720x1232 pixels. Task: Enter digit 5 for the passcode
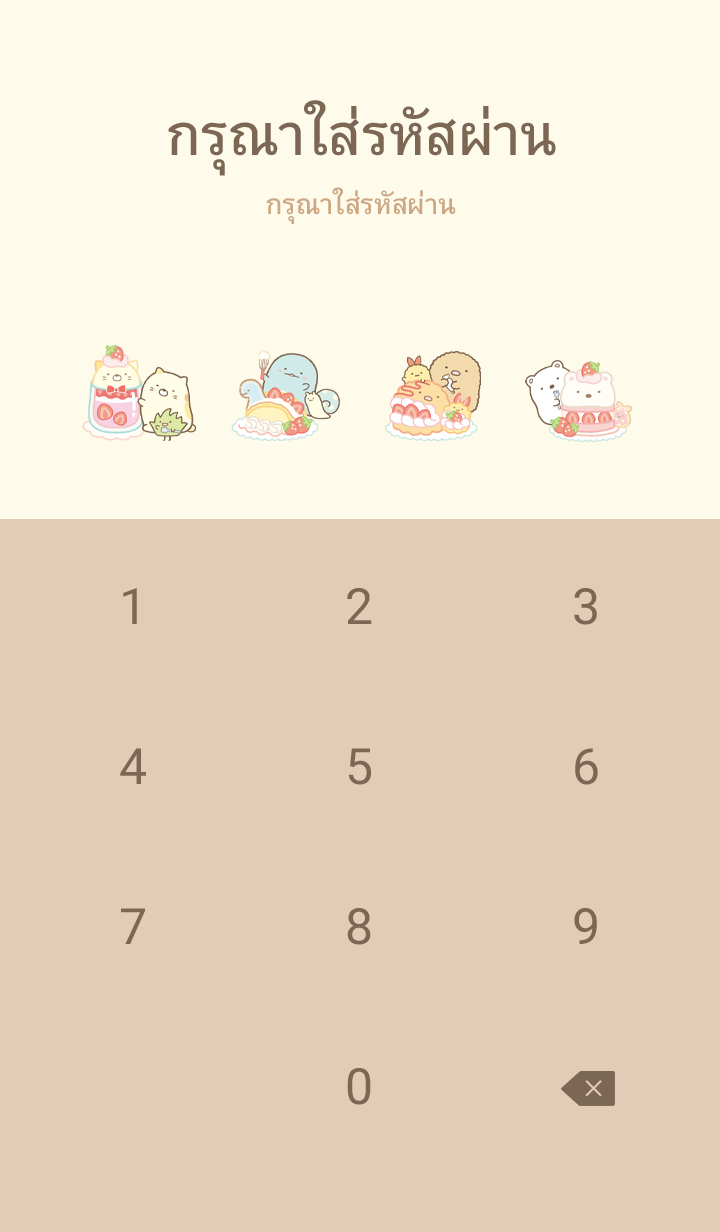click(x=359, y=767)
